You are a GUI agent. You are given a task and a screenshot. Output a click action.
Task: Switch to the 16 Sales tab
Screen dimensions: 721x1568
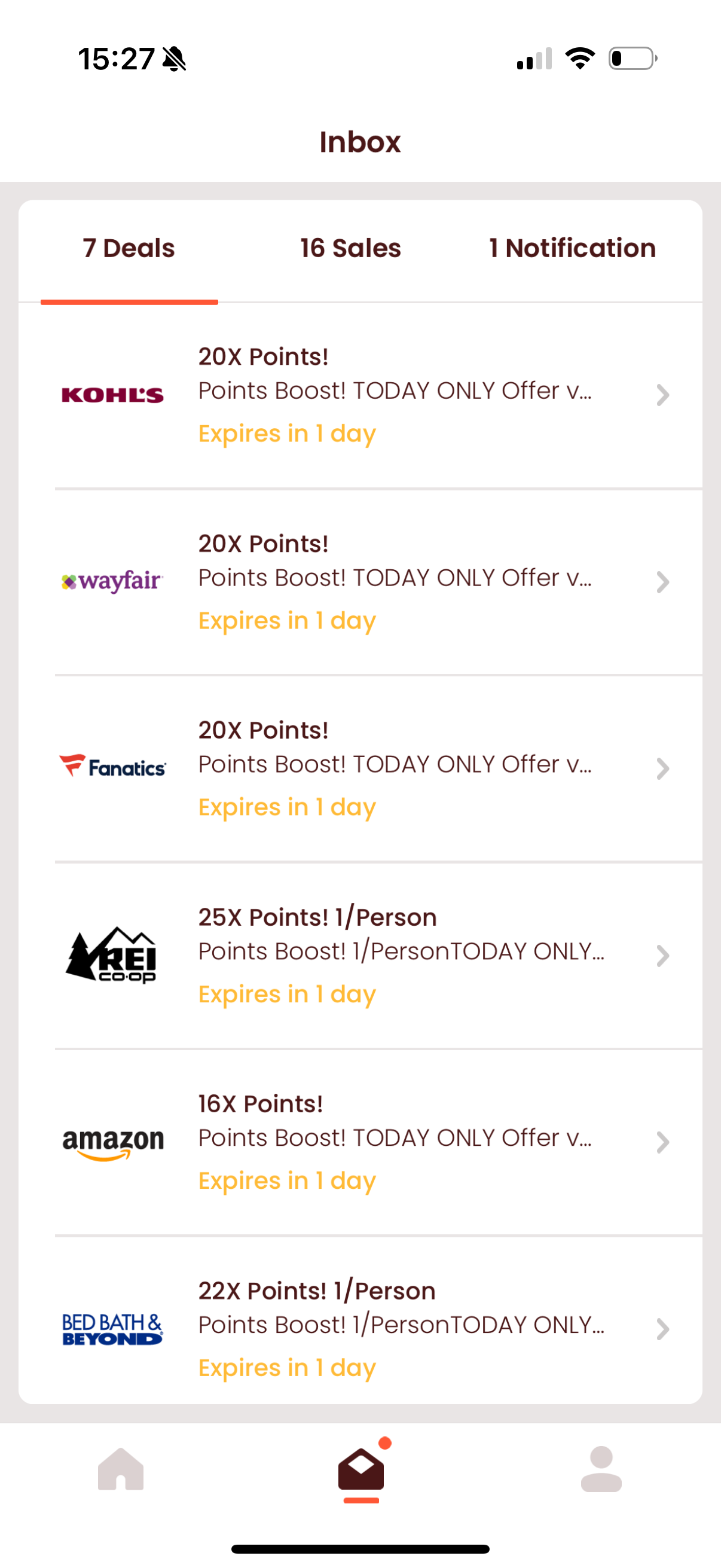pos(350,248)
